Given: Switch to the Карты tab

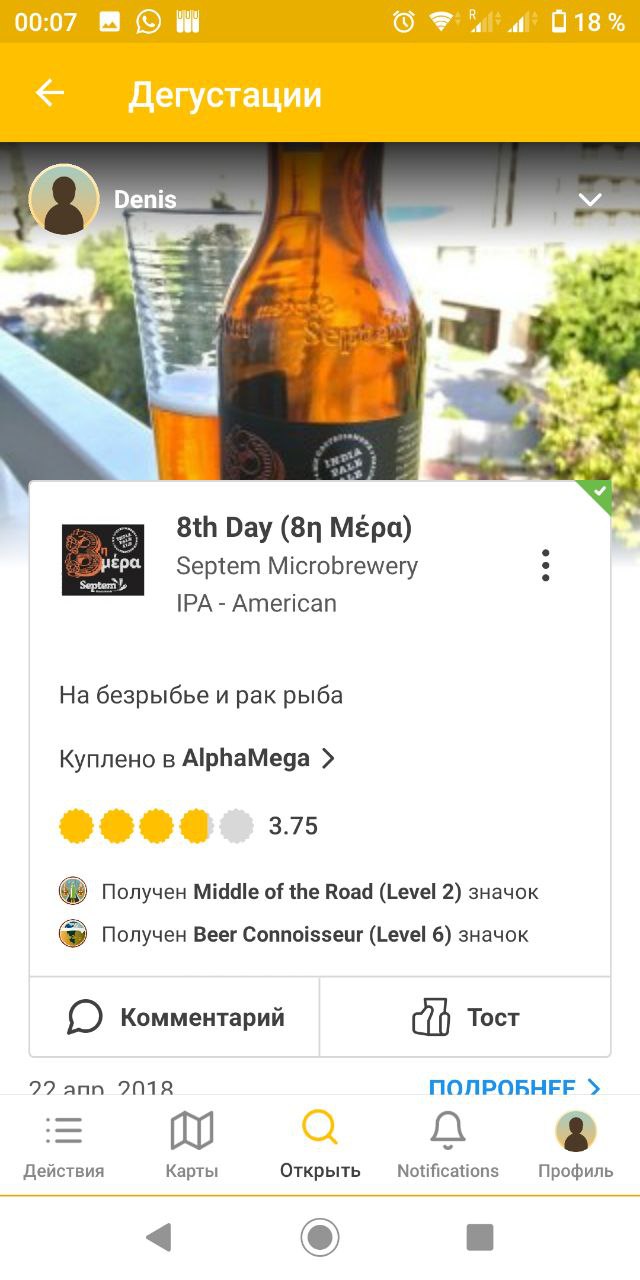Looking at the screenshot, I should coord(192,1146).
